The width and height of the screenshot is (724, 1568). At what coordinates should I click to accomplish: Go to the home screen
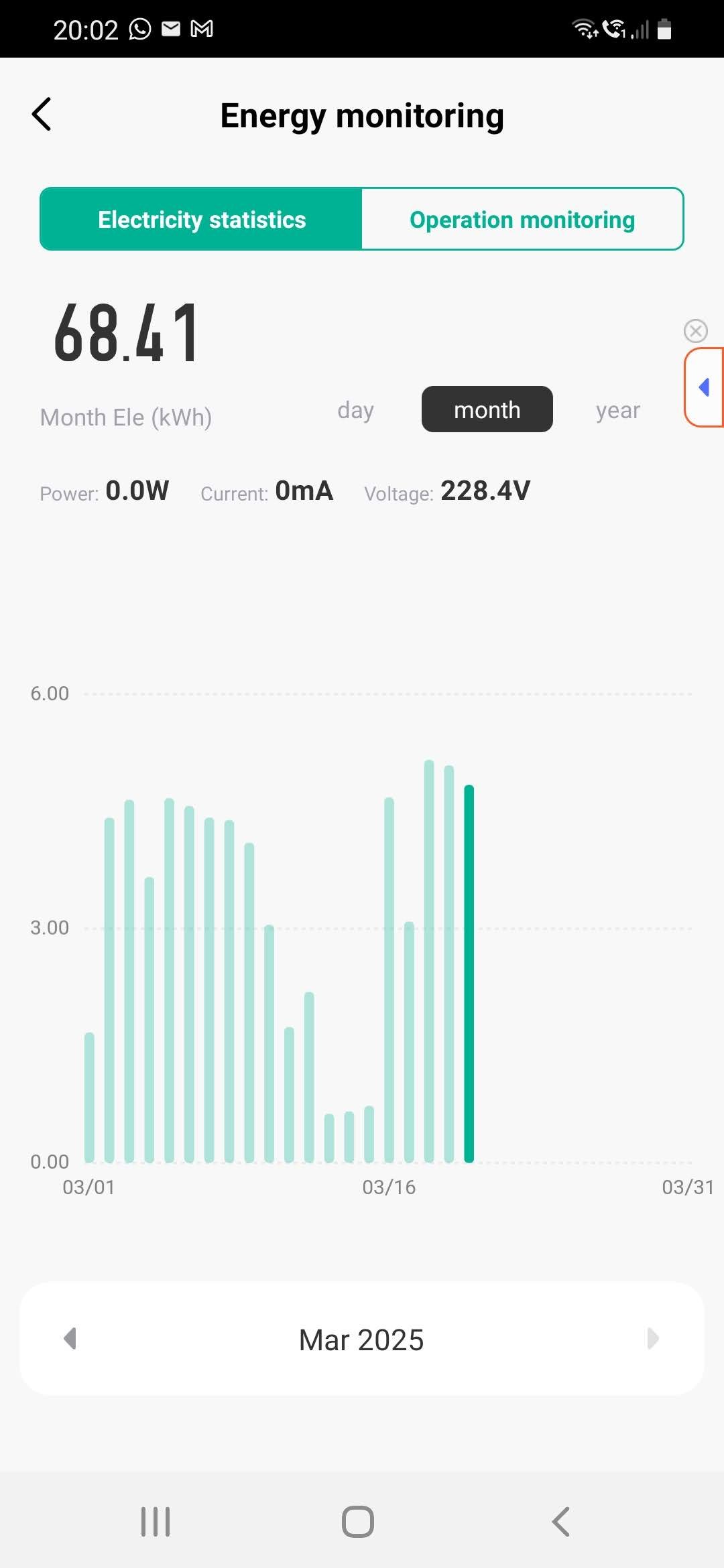(x=358, y=1522)
